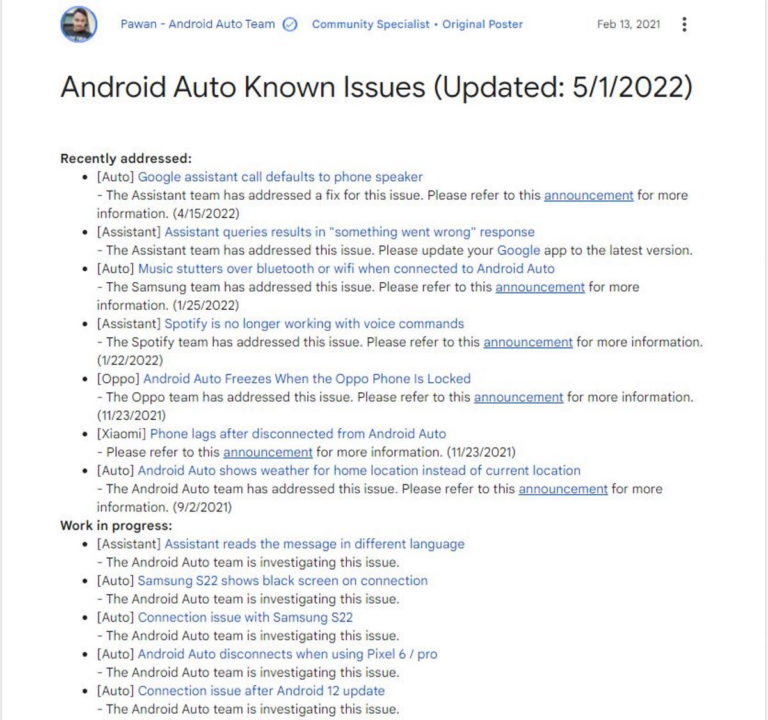
Task: View the Oppo team's announcement link
Action: pos(518,397)
